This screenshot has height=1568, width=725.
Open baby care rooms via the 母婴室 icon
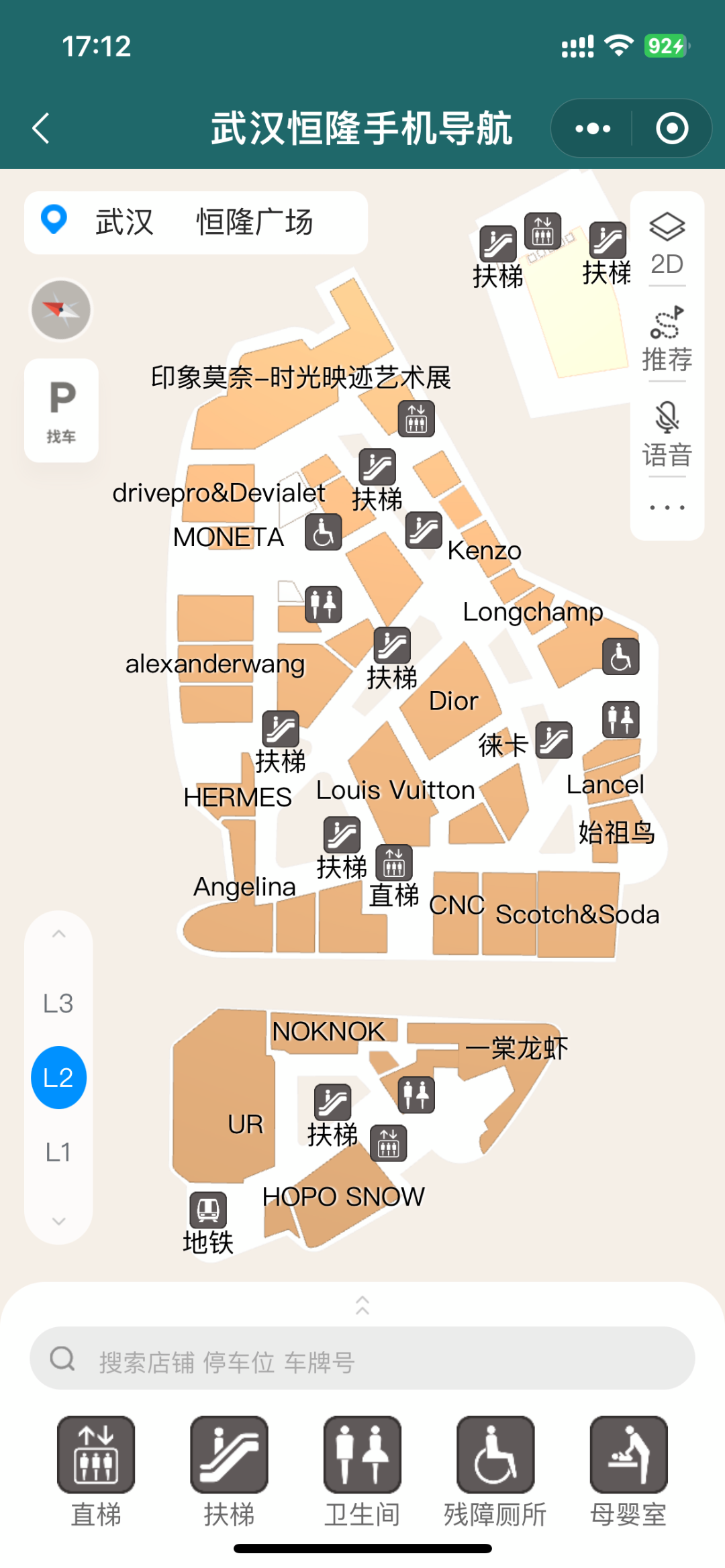tap(630, 1464)
